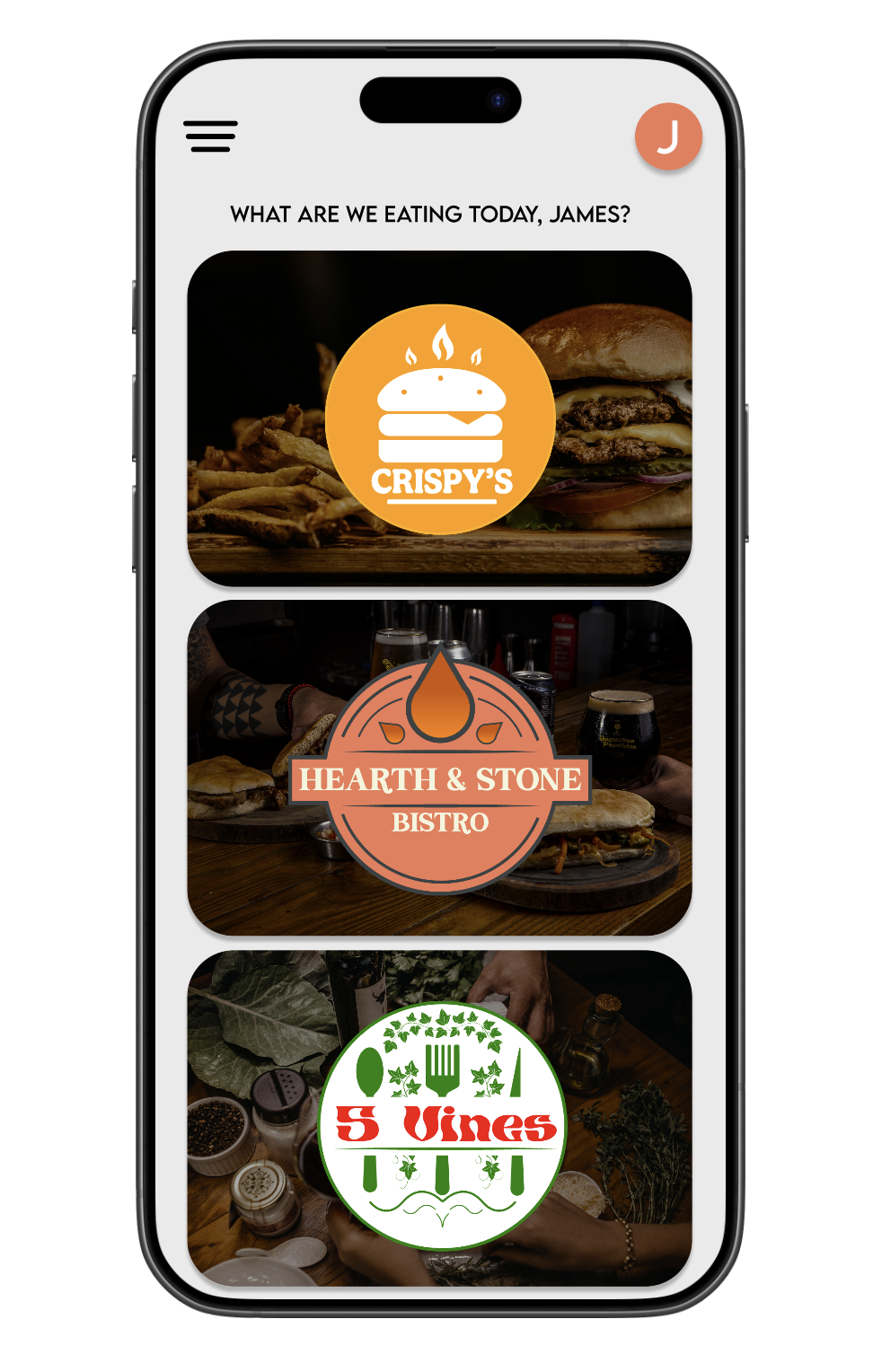Open the hamburger menu
Image resolution: width=873 pixels, height=1372 pixels.
(x=211, y=136)
